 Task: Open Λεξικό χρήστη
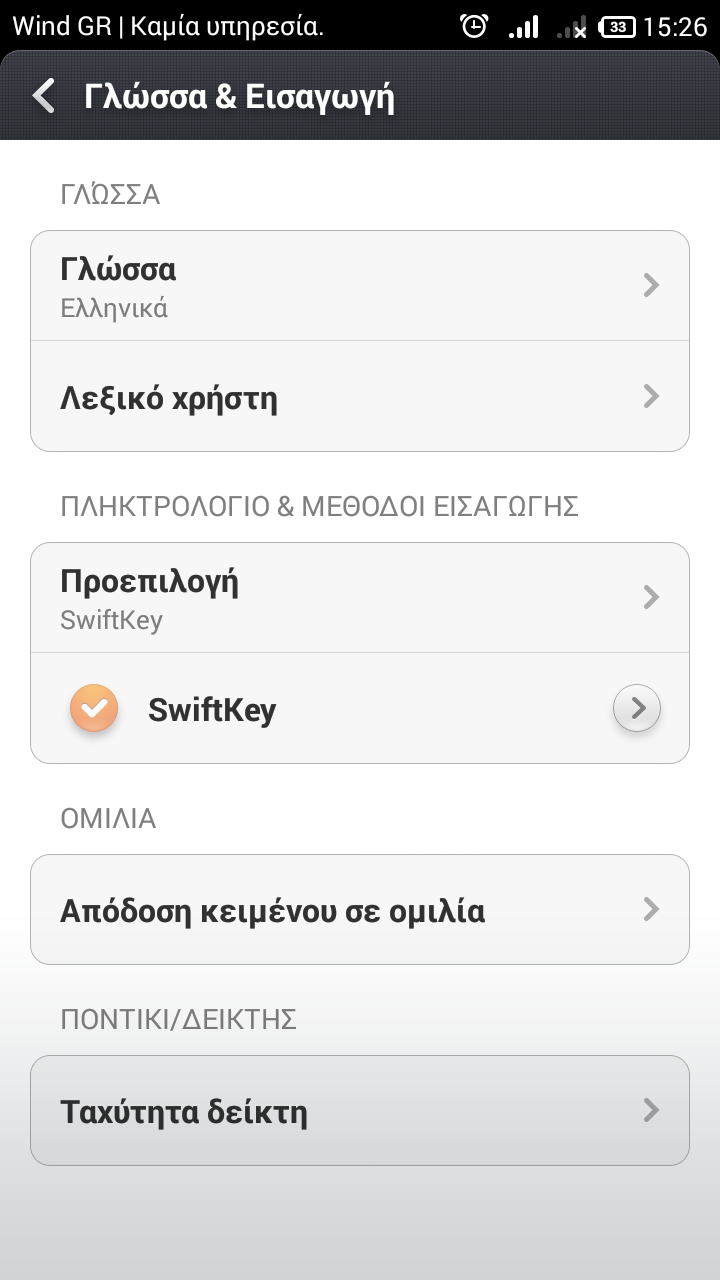360,397
